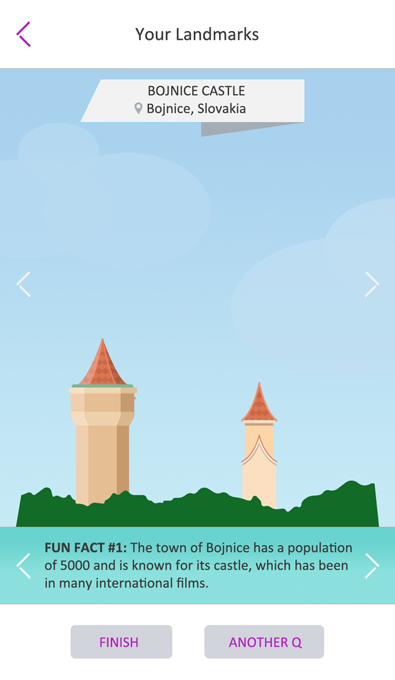This screenshot has width=395, height=680.
Task: Show the previous landmark
Action: click(23, 284)
